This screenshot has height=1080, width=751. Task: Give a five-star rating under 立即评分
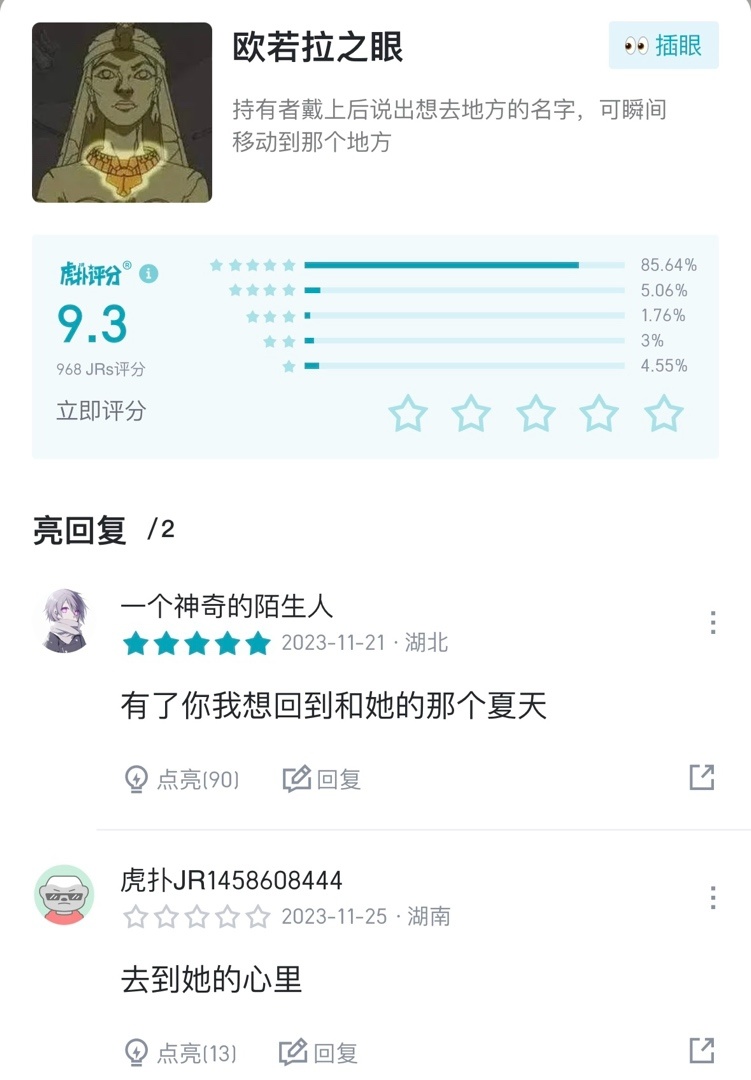(664, 413)
